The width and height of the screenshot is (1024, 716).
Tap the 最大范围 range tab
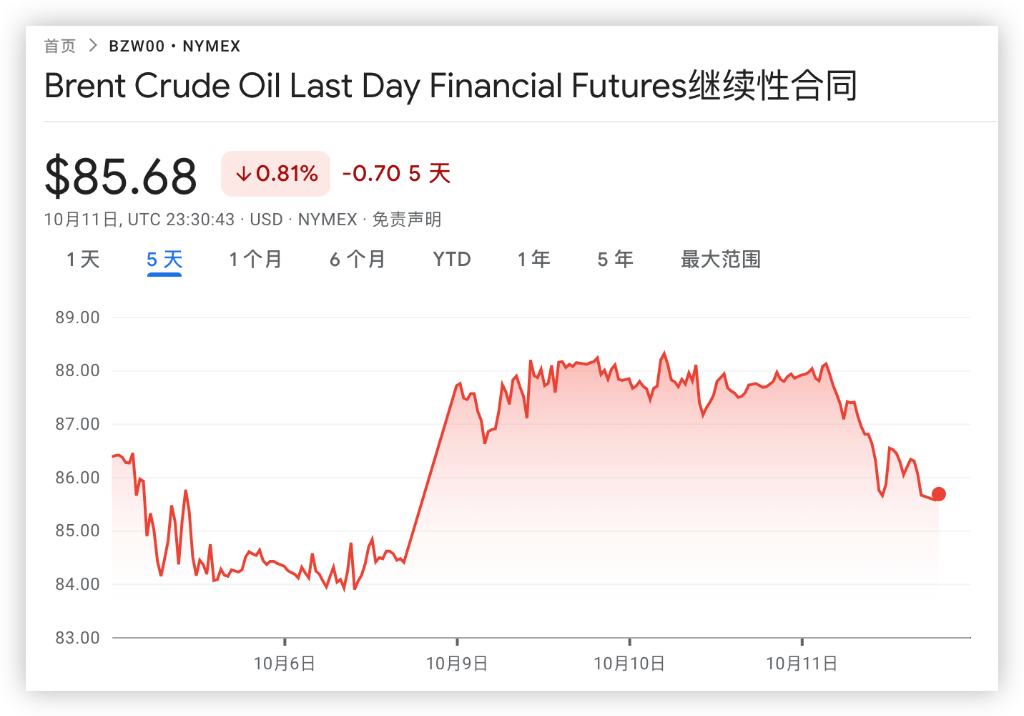pyautogui.click(x=720, y=260)
